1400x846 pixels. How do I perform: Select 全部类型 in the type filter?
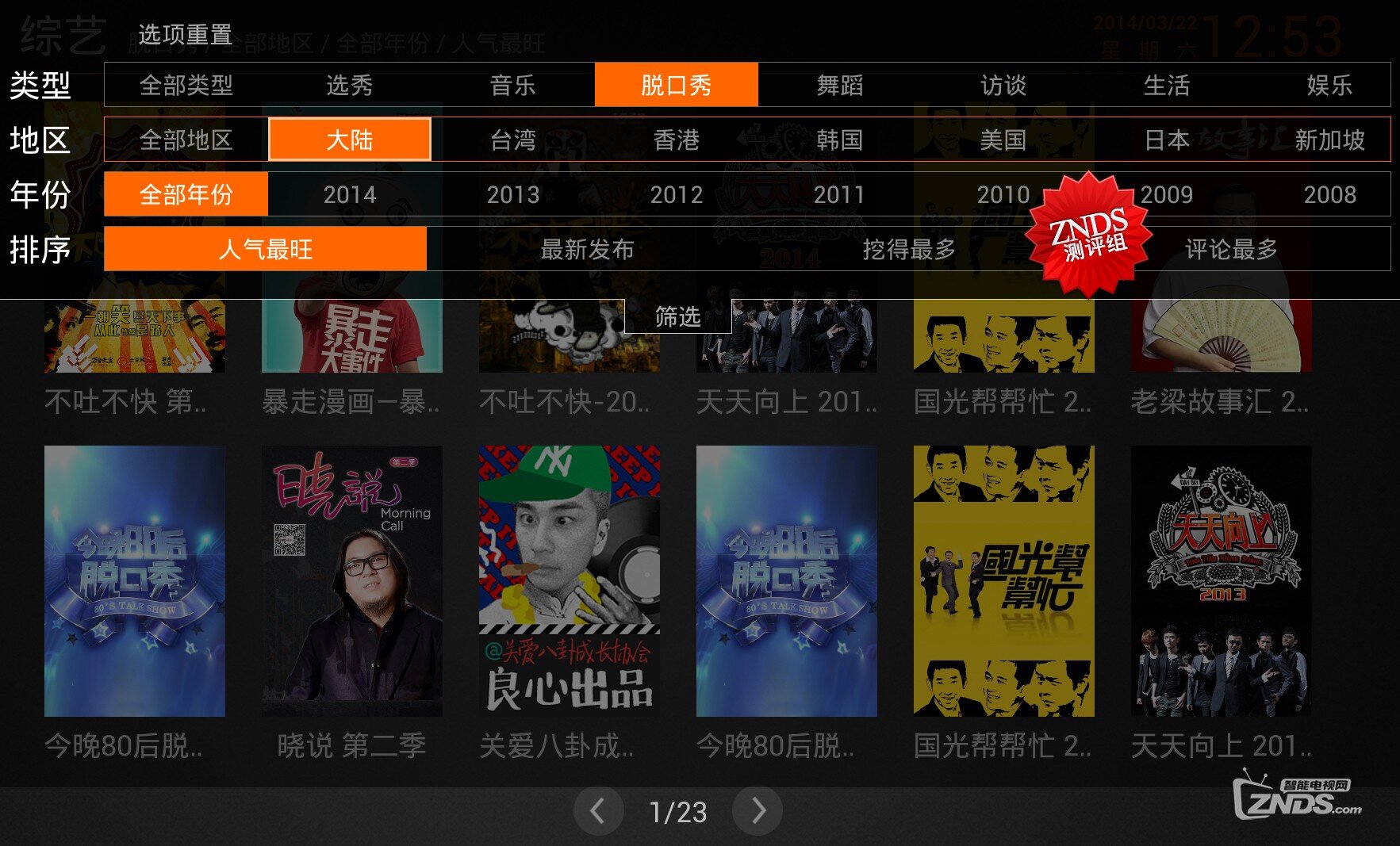pyautogui.click(x=186, y=85)
